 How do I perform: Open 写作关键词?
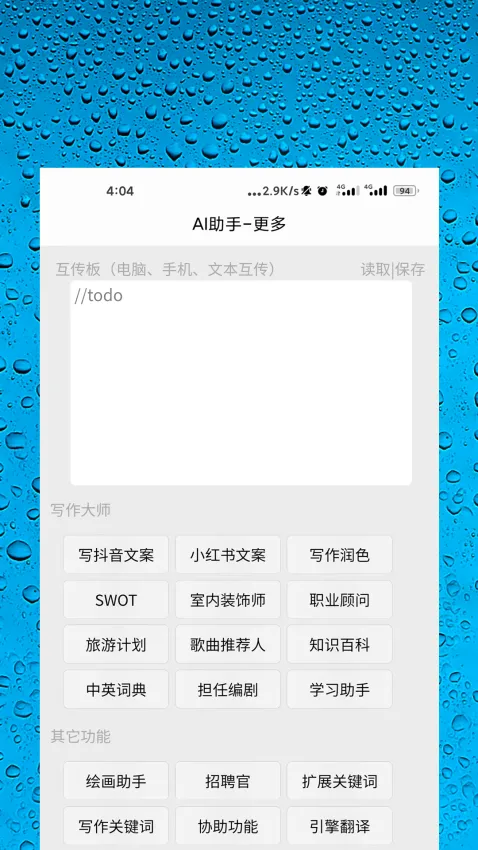(116, 826)
